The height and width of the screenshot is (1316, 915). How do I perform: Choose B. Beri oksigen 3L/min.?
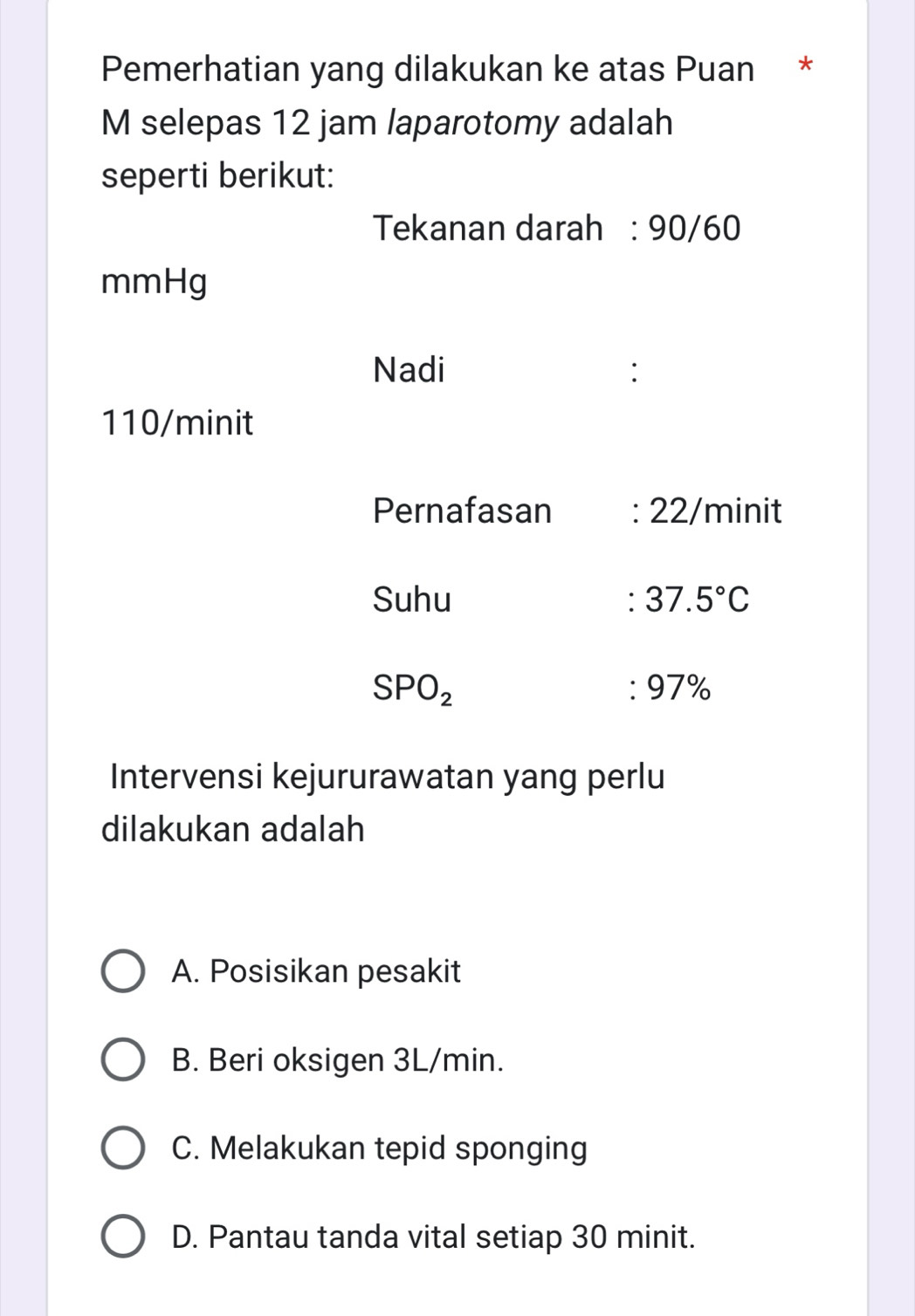coord(123,1060)
